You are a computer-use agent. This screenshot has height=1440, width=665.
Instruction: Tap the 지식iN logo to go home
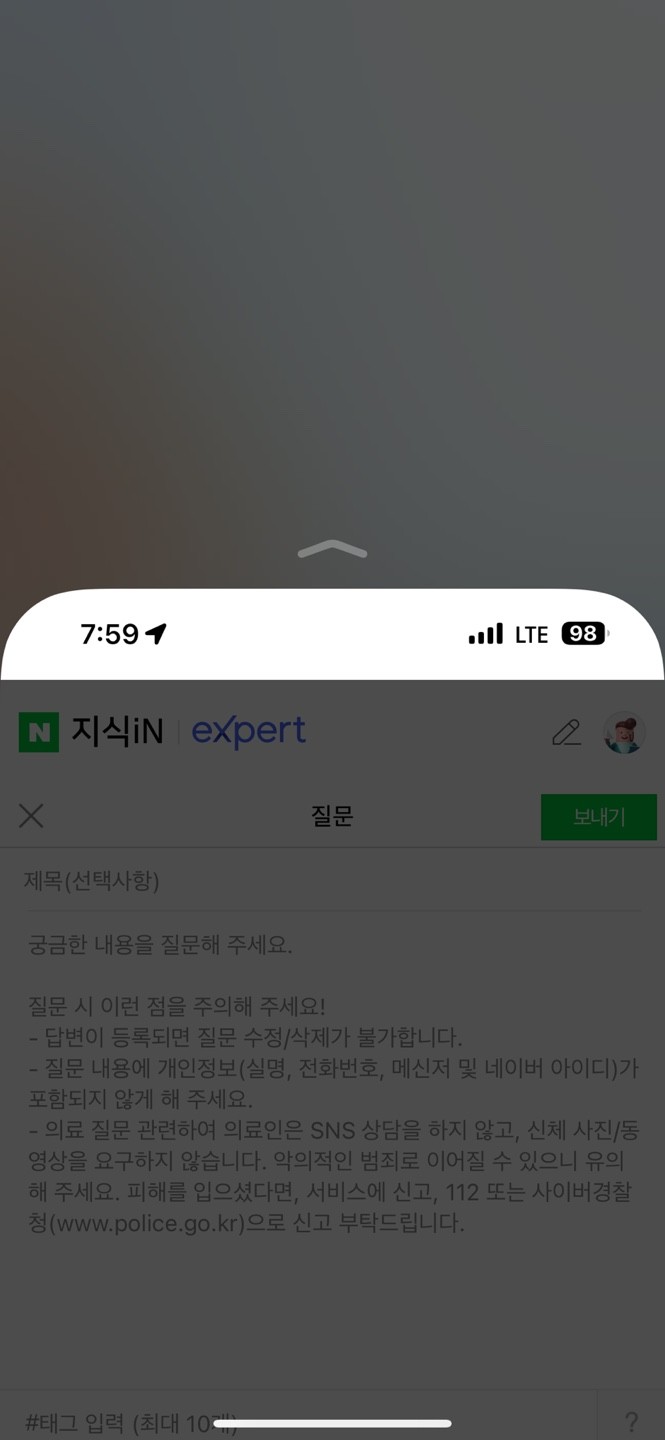(x=92, y=733)
